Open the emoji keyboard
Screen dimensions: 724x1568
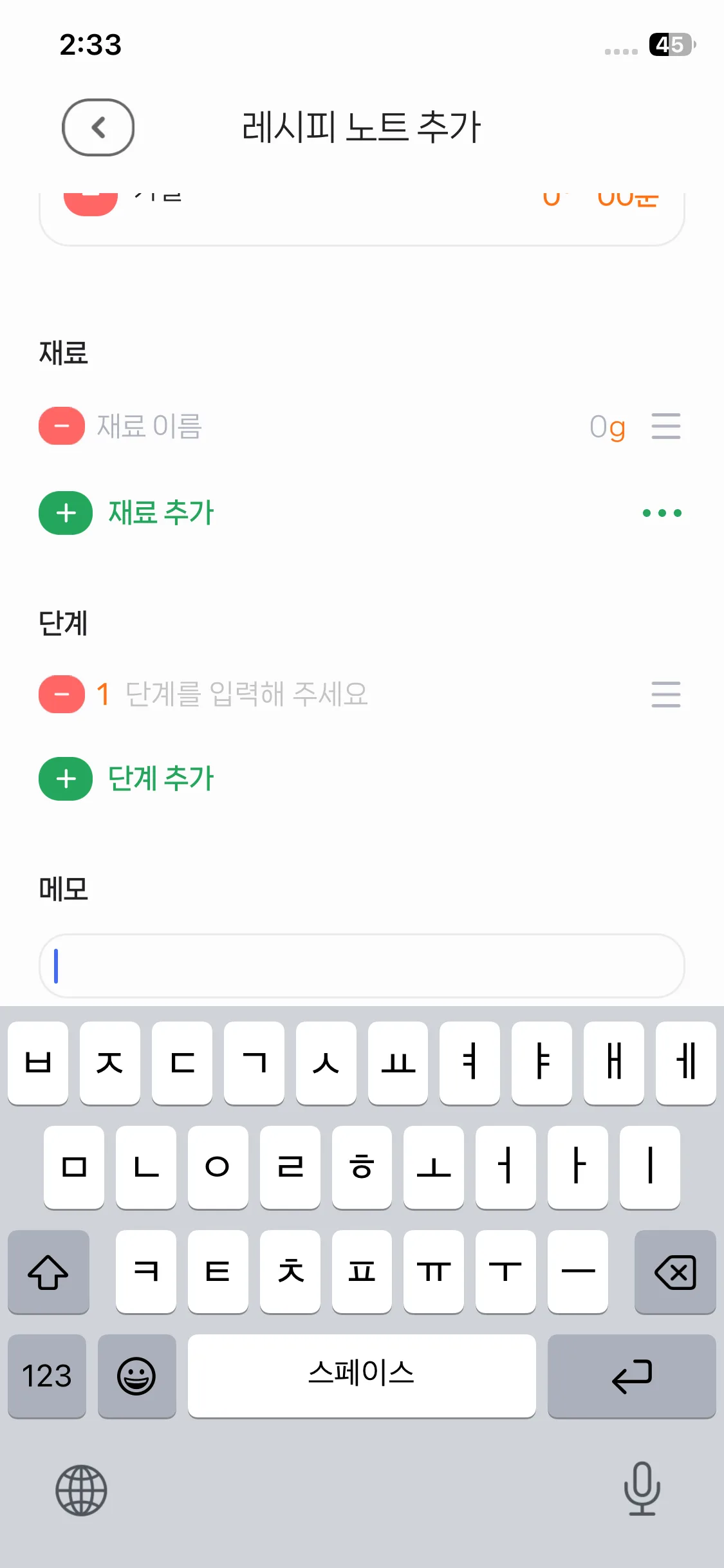click(136, 1376)
